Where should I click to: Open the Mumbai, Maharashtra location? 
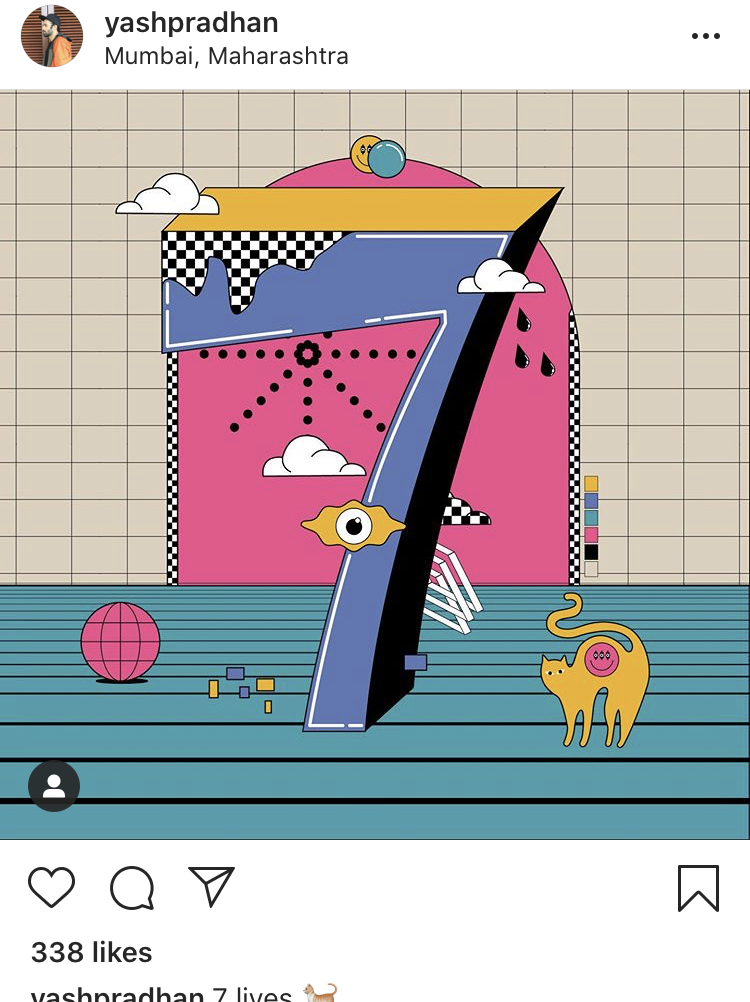point(226,56)
